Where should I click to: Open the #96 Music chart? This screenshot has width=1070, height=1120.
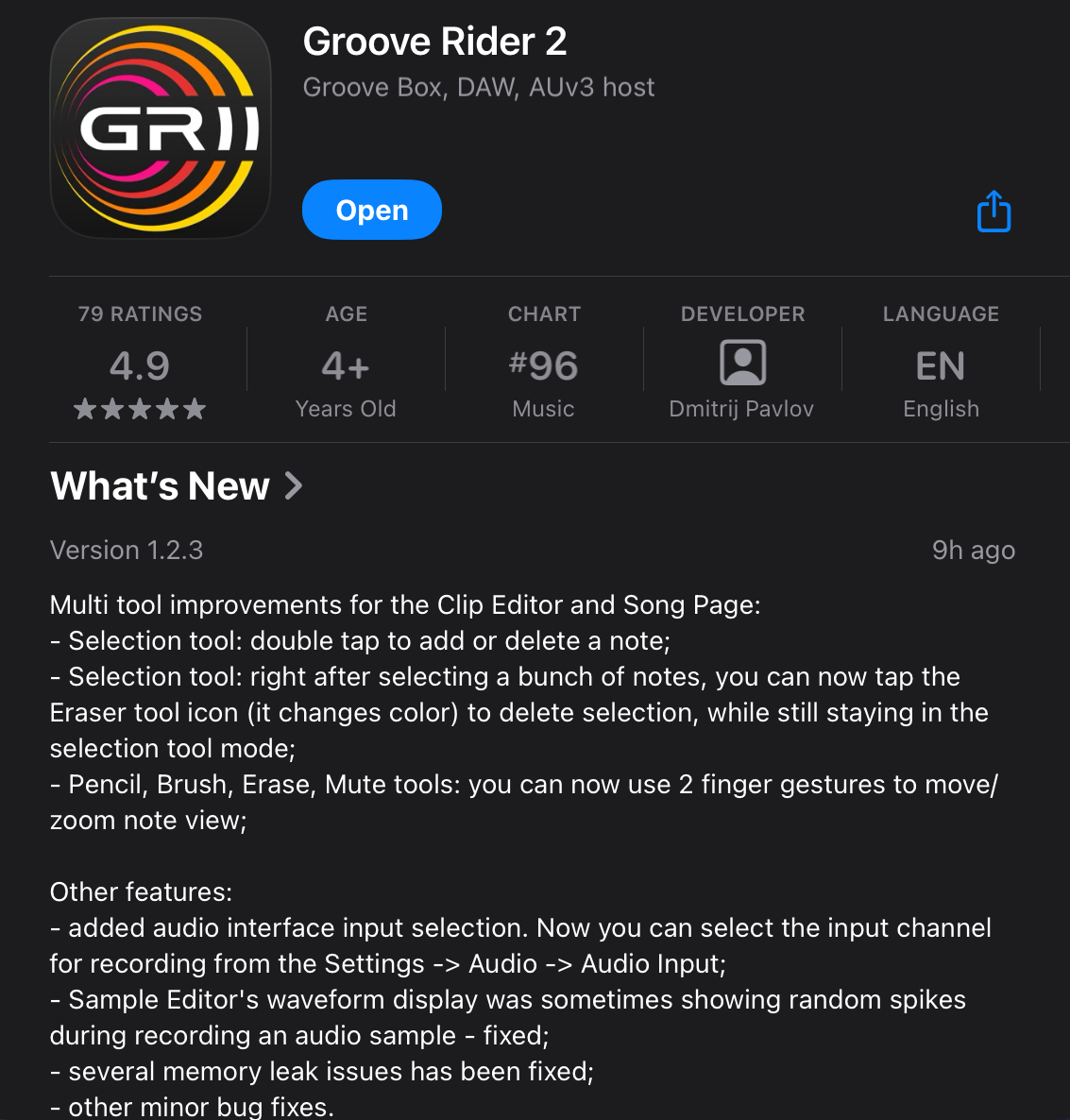544,365
